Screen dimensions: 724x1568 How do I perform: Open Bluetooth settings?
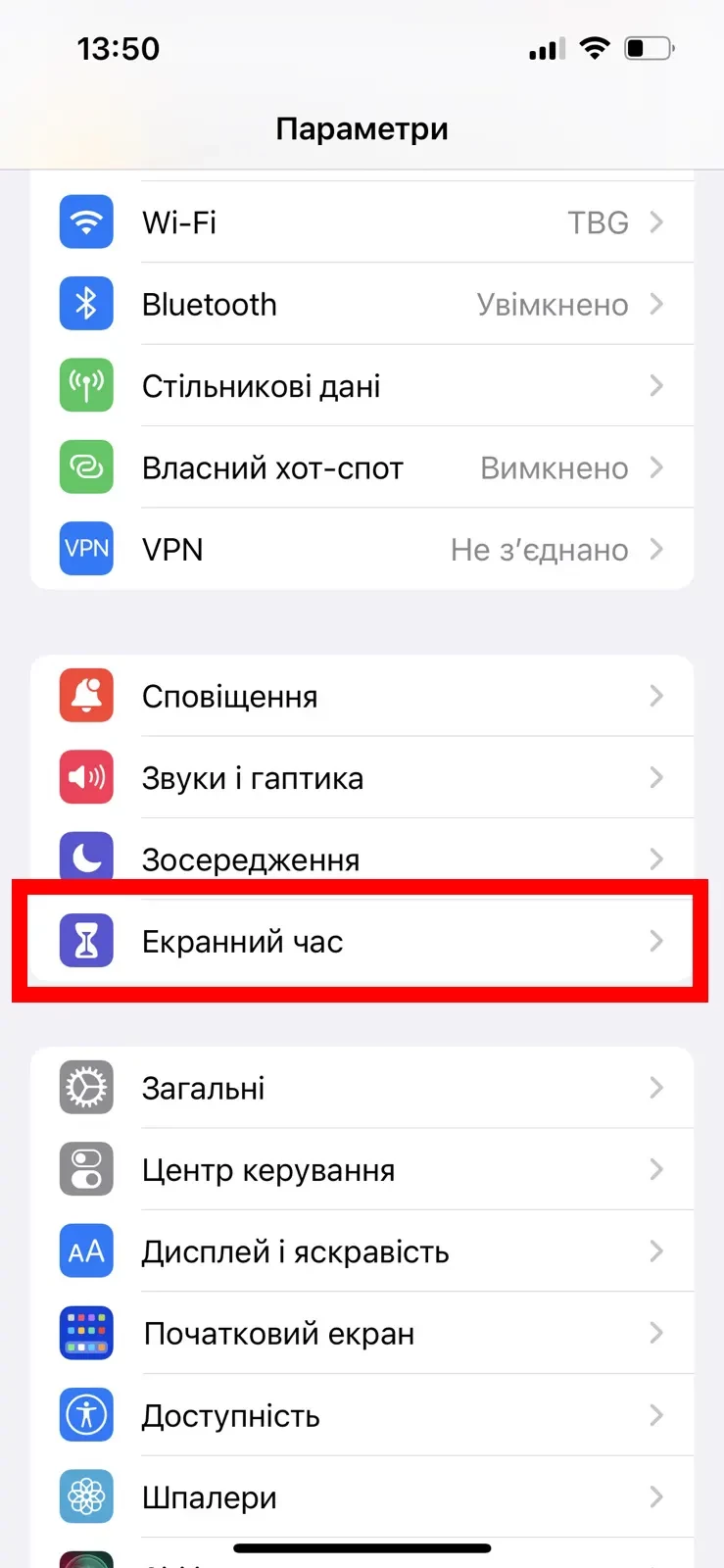pyautogui.click(x=362, y=305)
